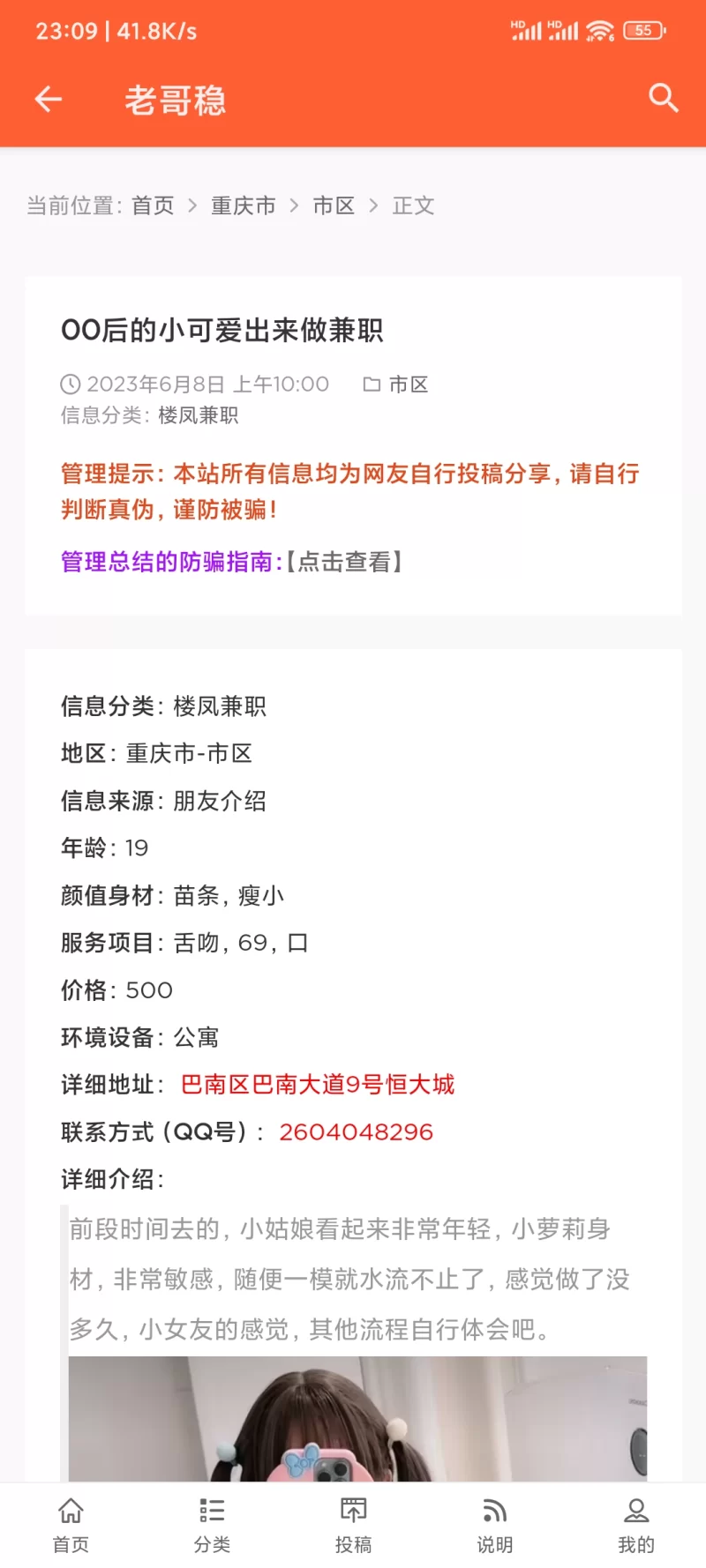The width and height of the screenshot is (706, 1568).
Task: Open the search magnifier icon
Action: 663,98
